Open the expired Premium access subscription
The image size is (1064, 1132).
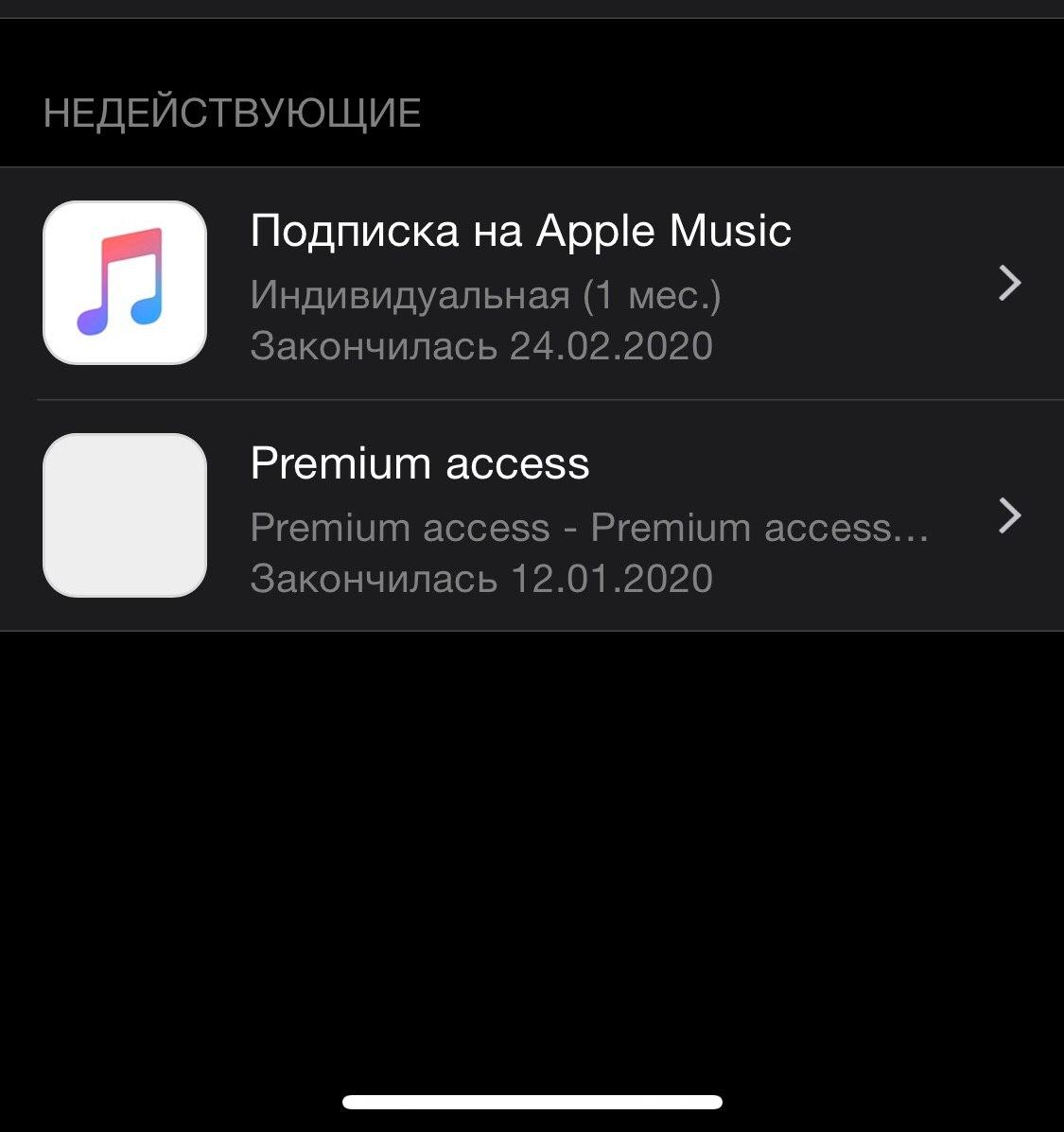click(532, 516)
